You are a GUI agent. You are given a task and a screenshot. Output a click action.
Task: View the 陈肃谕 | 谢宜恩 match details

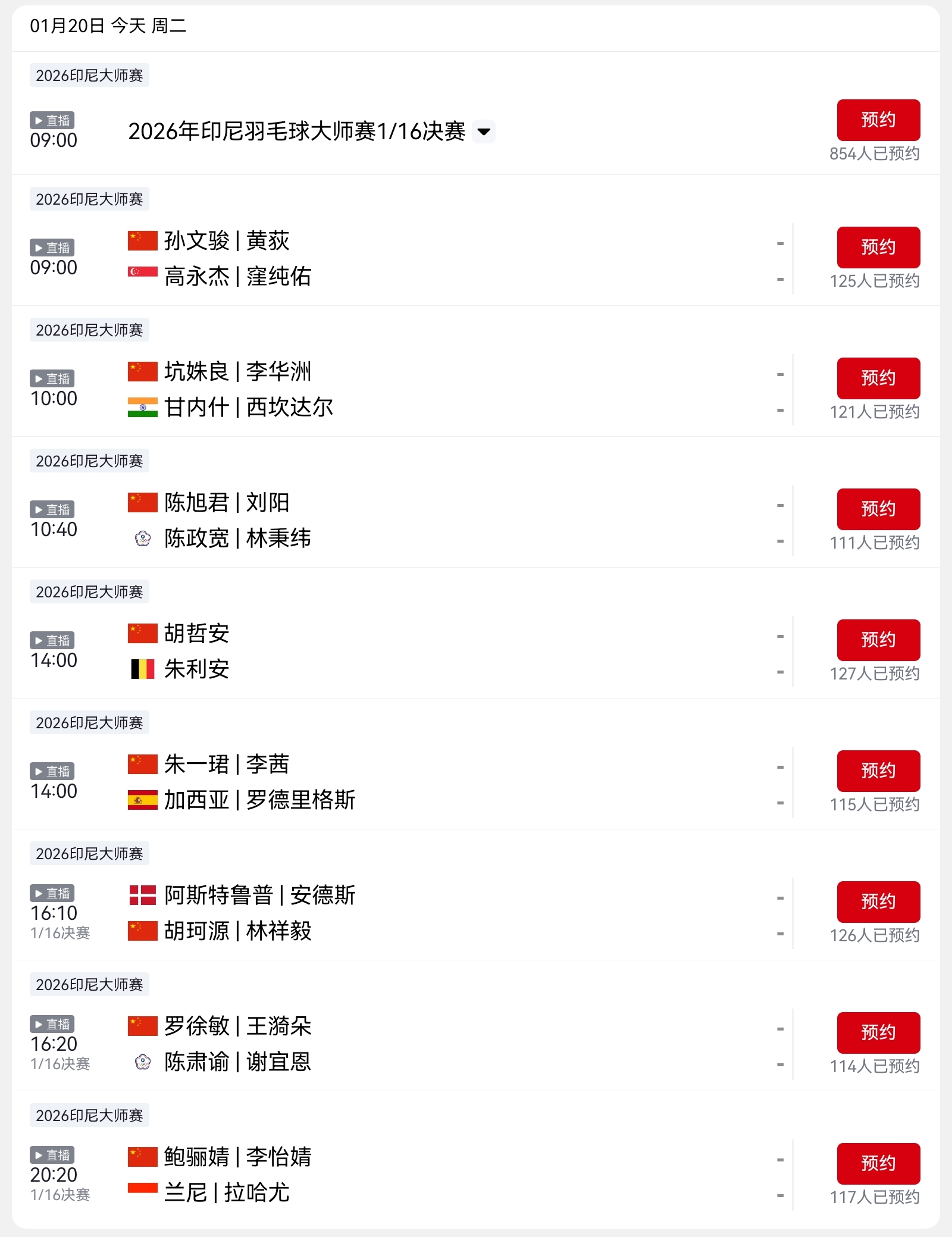point(238,1062)
